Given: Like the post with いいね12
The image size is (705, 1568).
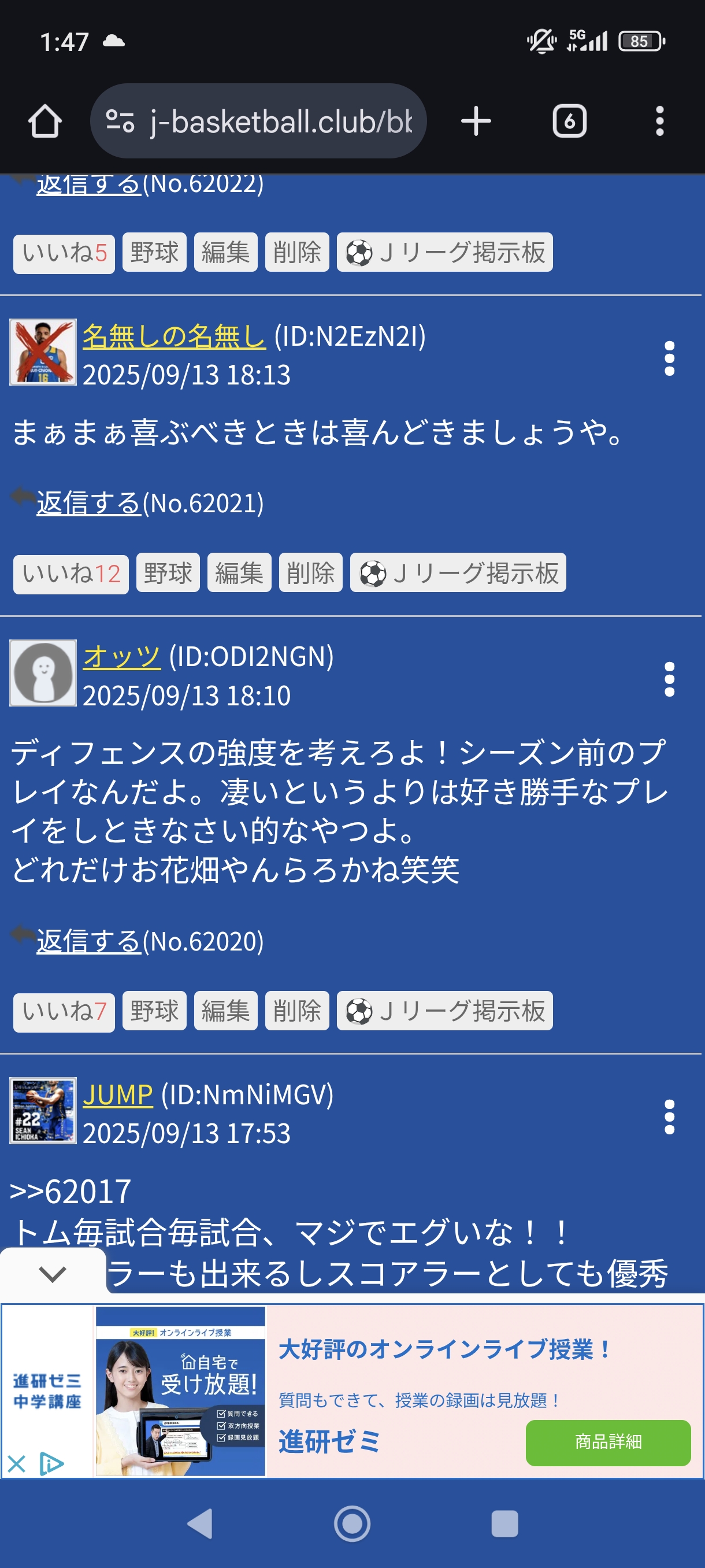Looking at the screenshot, I should [x=71, y=574].
